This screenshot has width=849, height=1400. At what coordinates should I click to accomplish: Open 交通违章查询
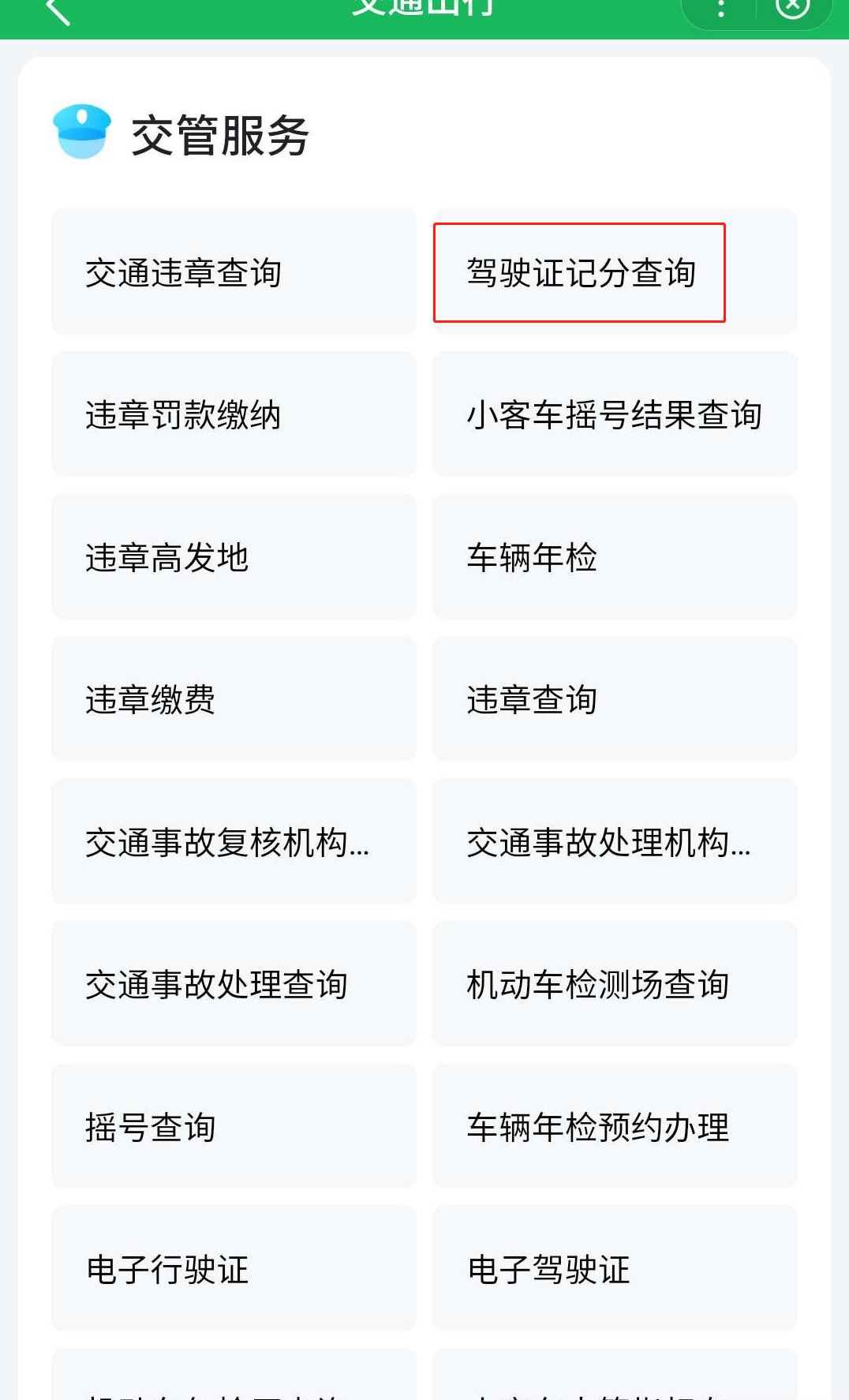click(x=233, y=272)
